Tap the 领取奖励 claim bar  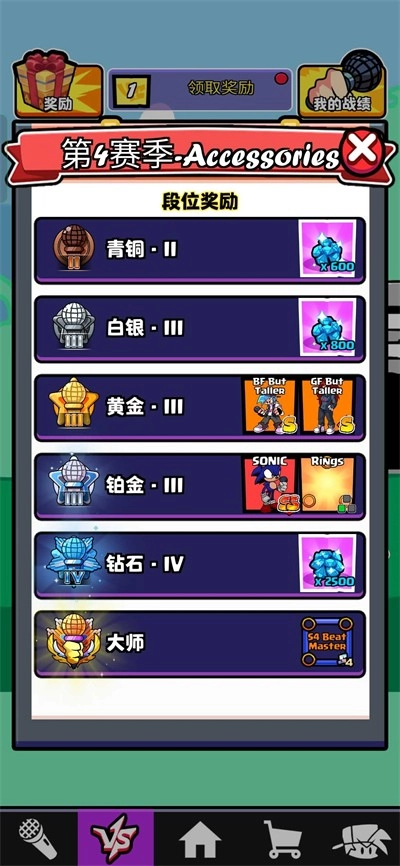[x=200, y=88]
